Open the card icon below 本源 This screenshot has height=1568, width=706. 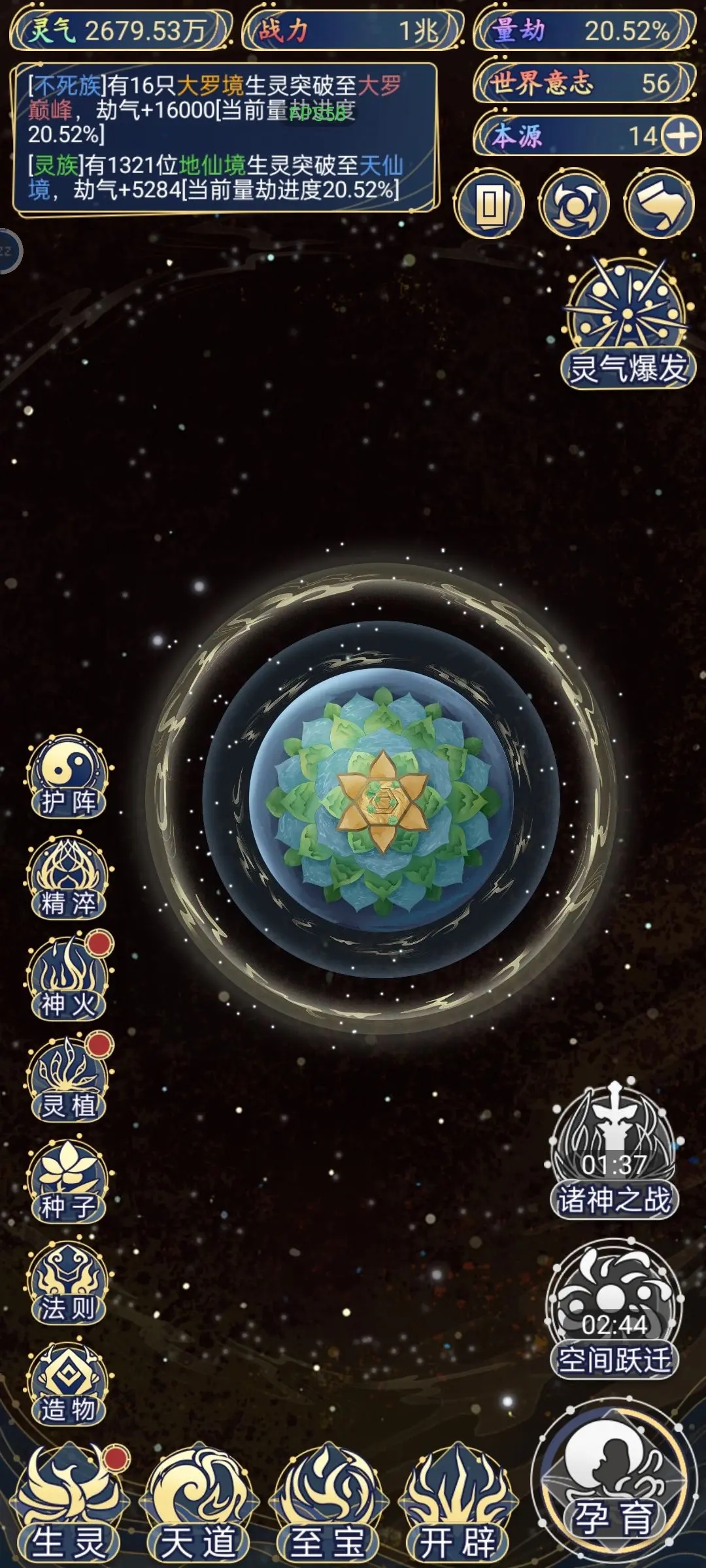(490, 205)
